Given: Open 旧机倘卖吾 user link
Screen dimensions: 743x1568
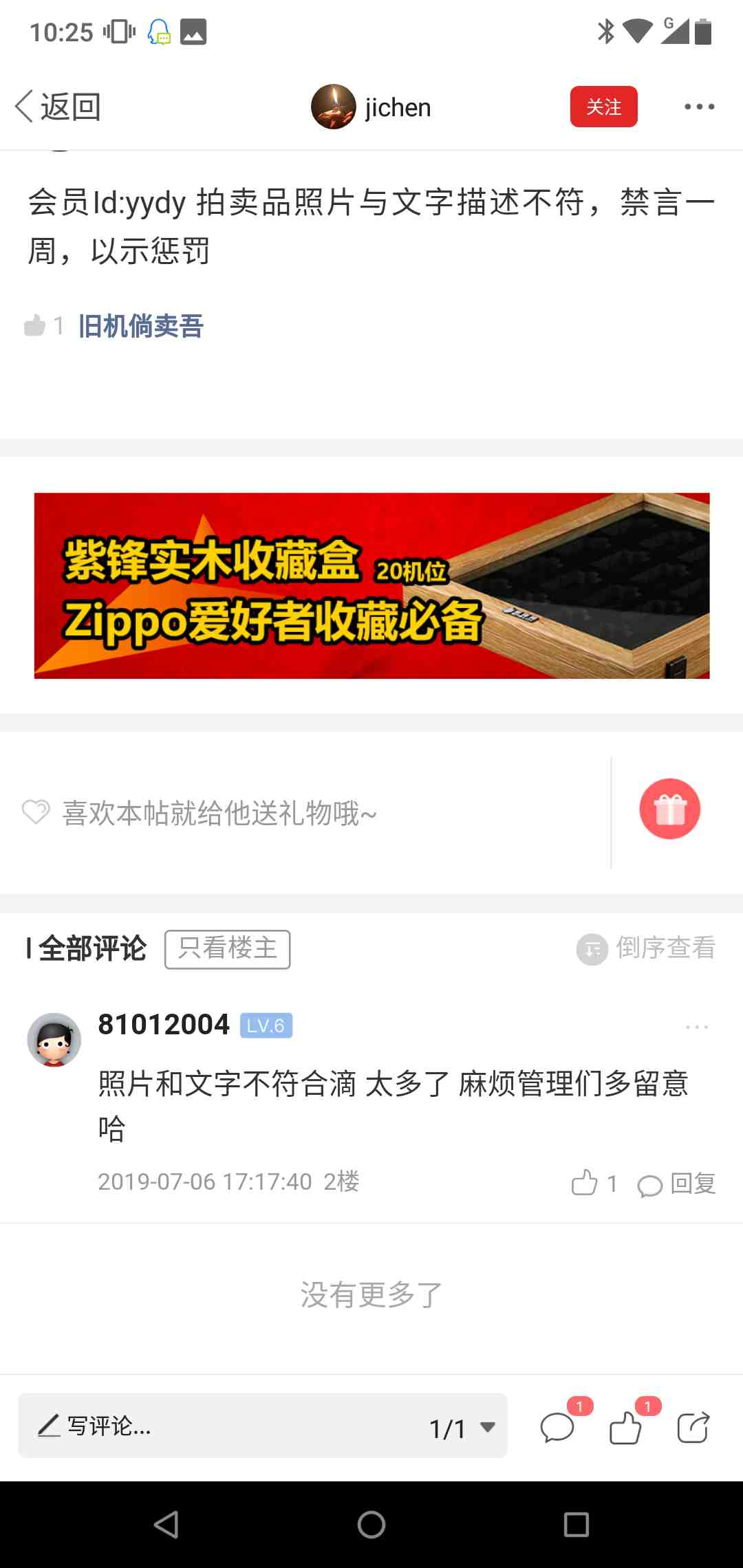Looking at the screenshot, I should click(x=141, y=326).
